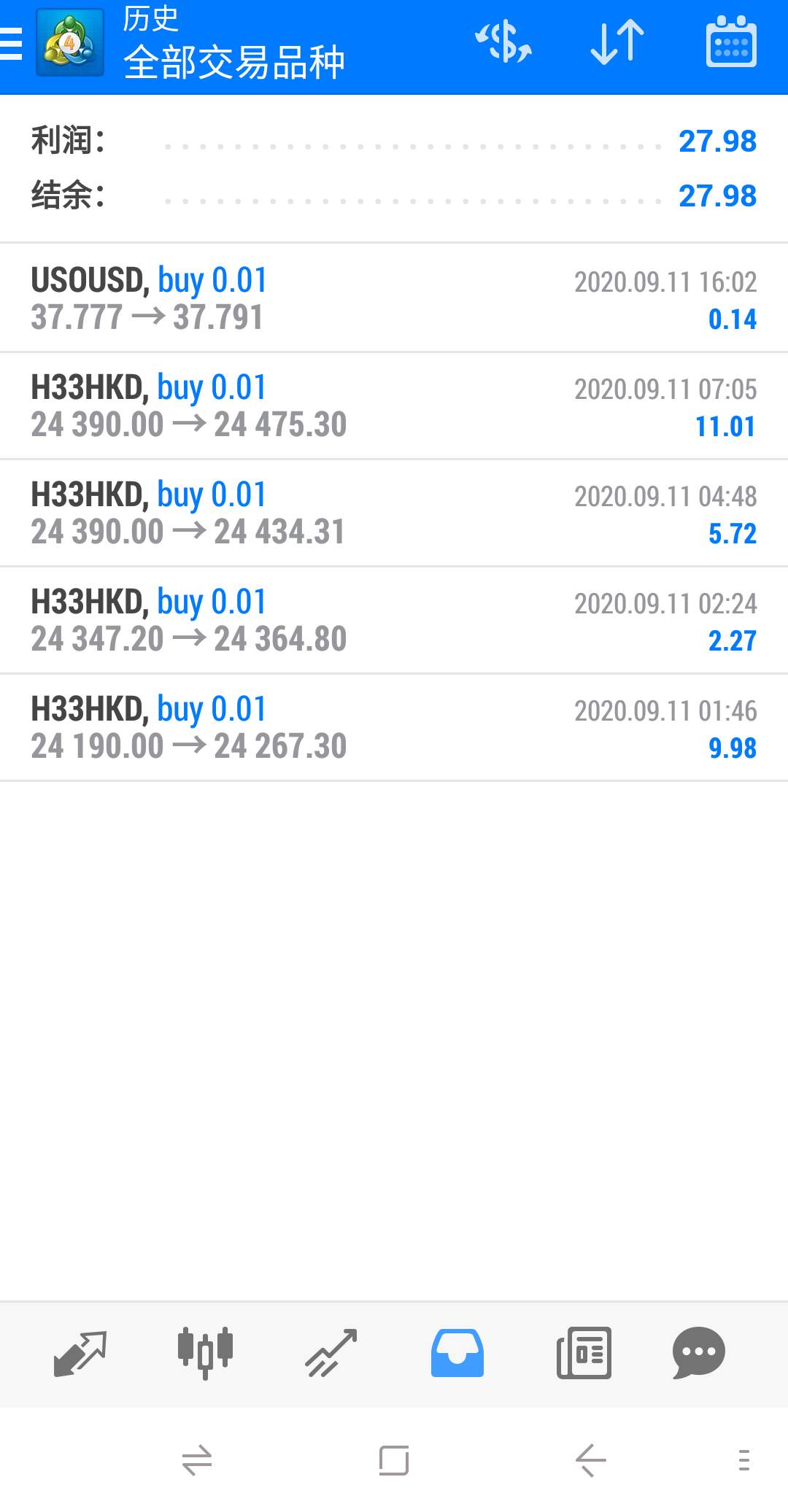
Task: Select the history inbox tab
Action: tap(457, 1353)
